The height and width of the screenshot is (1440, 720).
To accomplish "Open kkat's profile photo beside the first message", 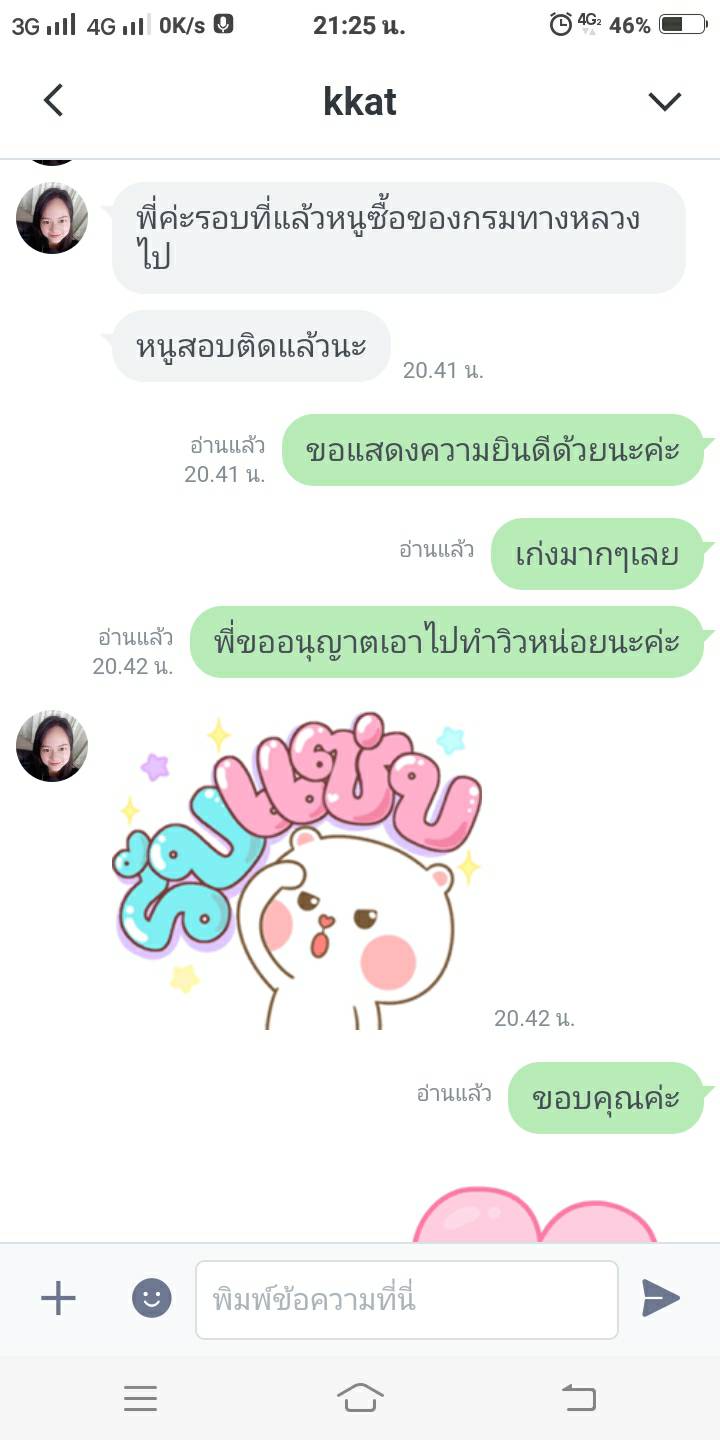I will point(52,218).
